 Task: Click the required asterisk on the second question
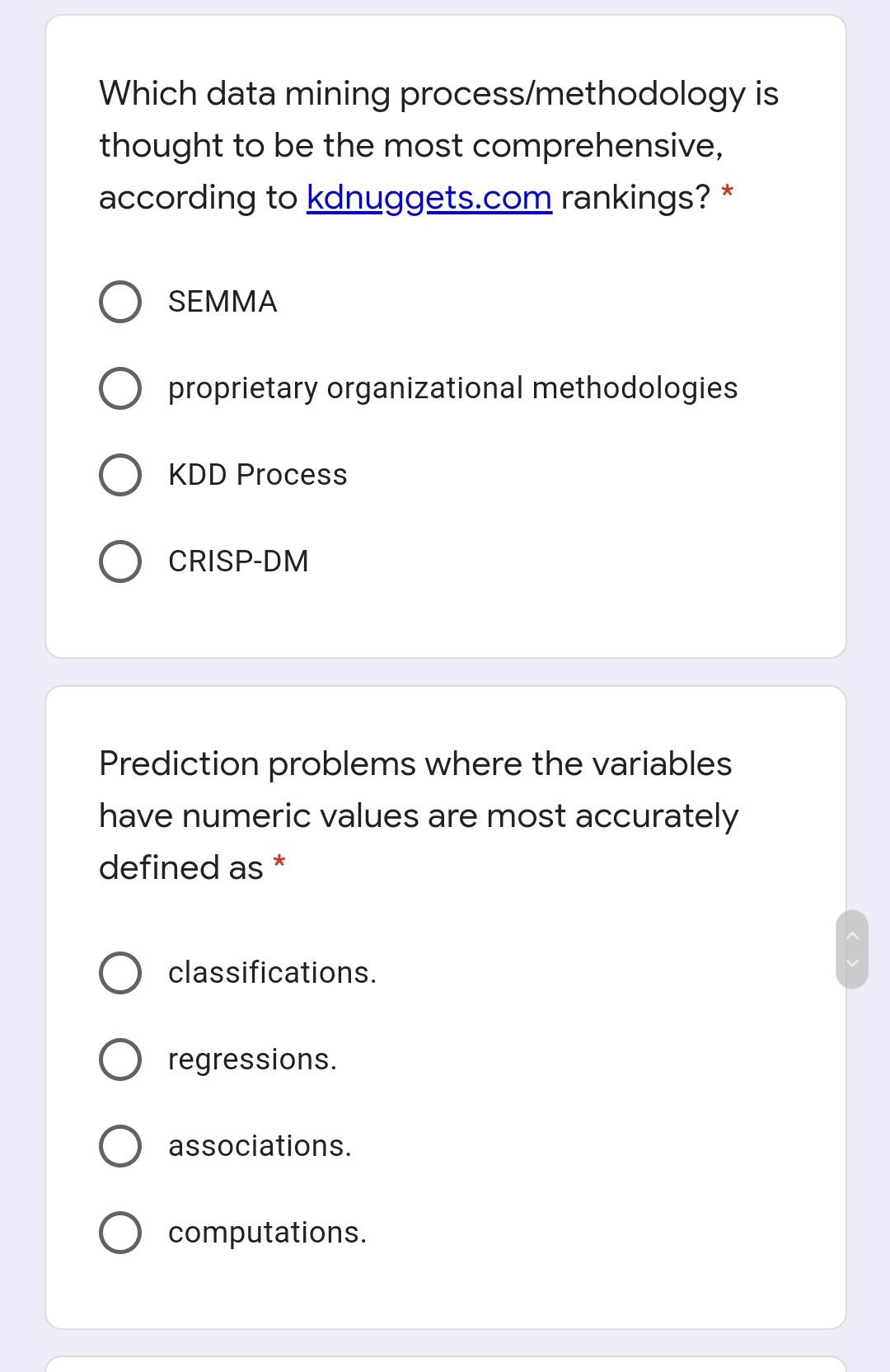tap(279, 862)
